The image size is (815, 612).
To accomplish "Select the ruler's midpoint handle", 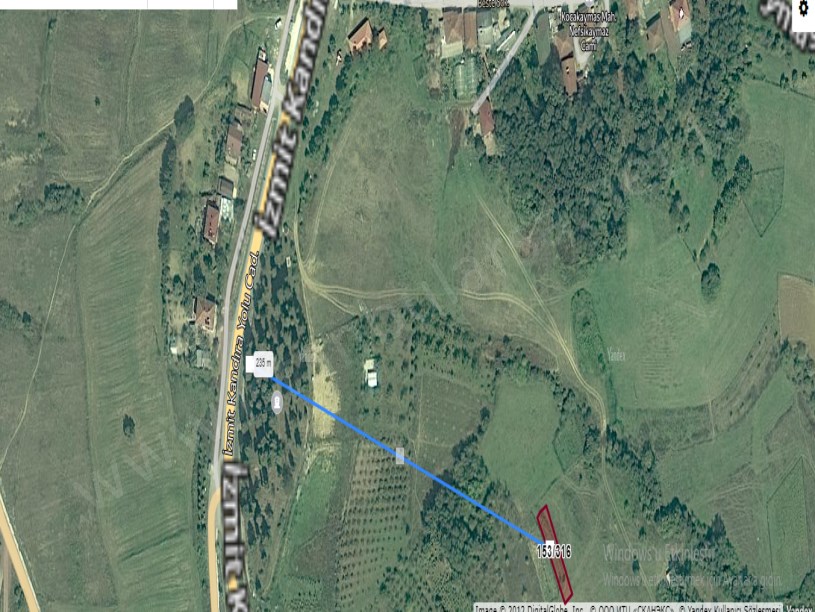I will 400,455.
